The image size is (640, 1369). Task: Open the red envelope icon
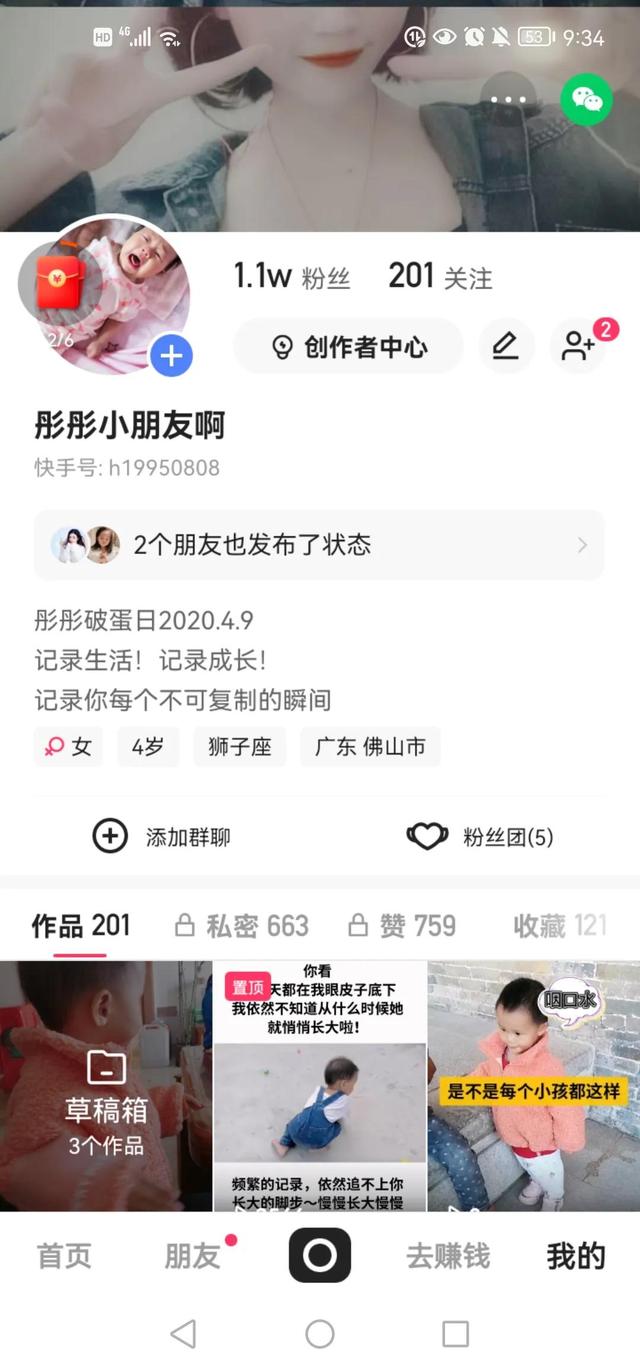56,284
